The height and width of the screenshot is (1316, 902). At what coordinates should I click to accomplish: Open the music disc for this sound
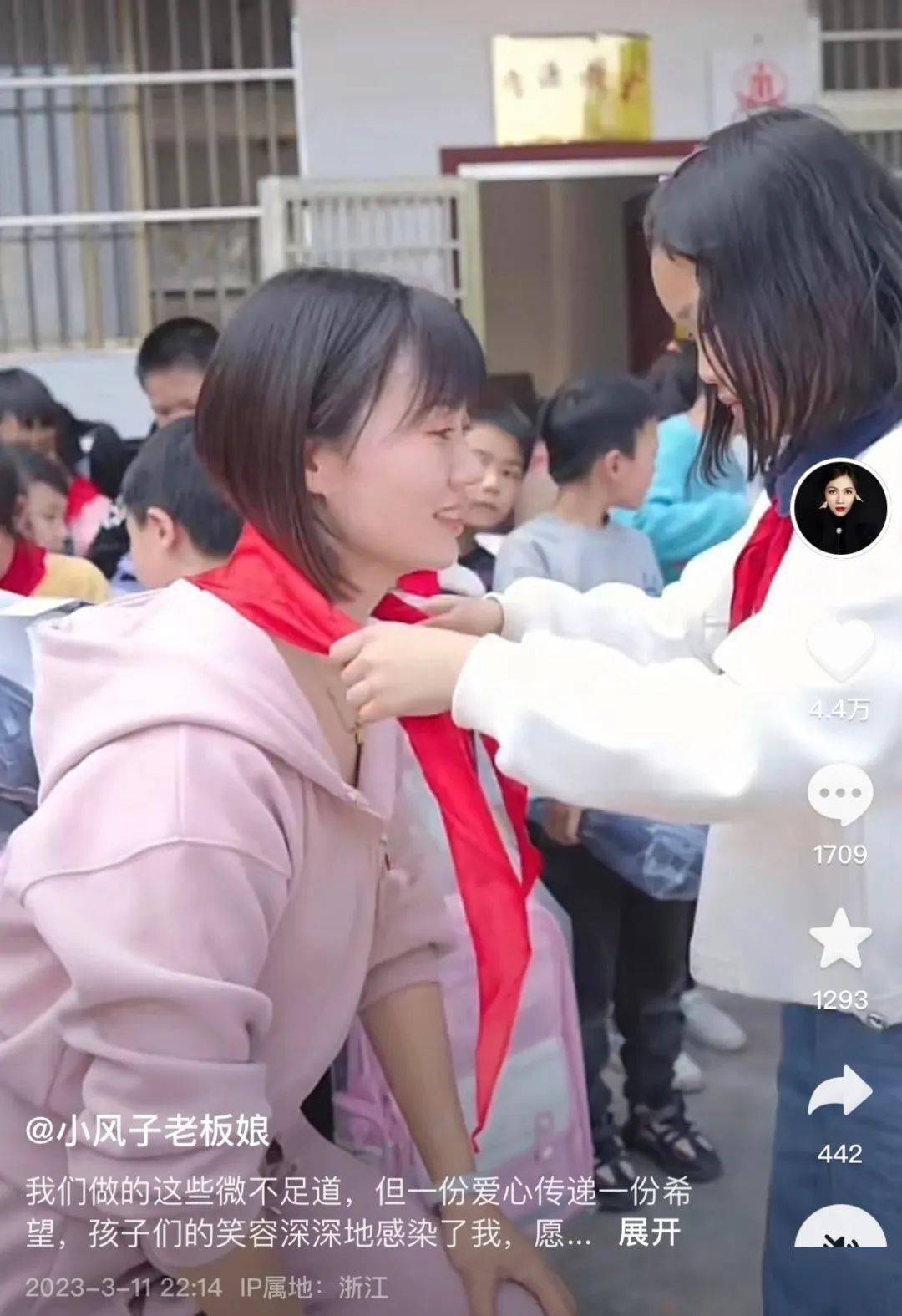(x=839, y=1227)
